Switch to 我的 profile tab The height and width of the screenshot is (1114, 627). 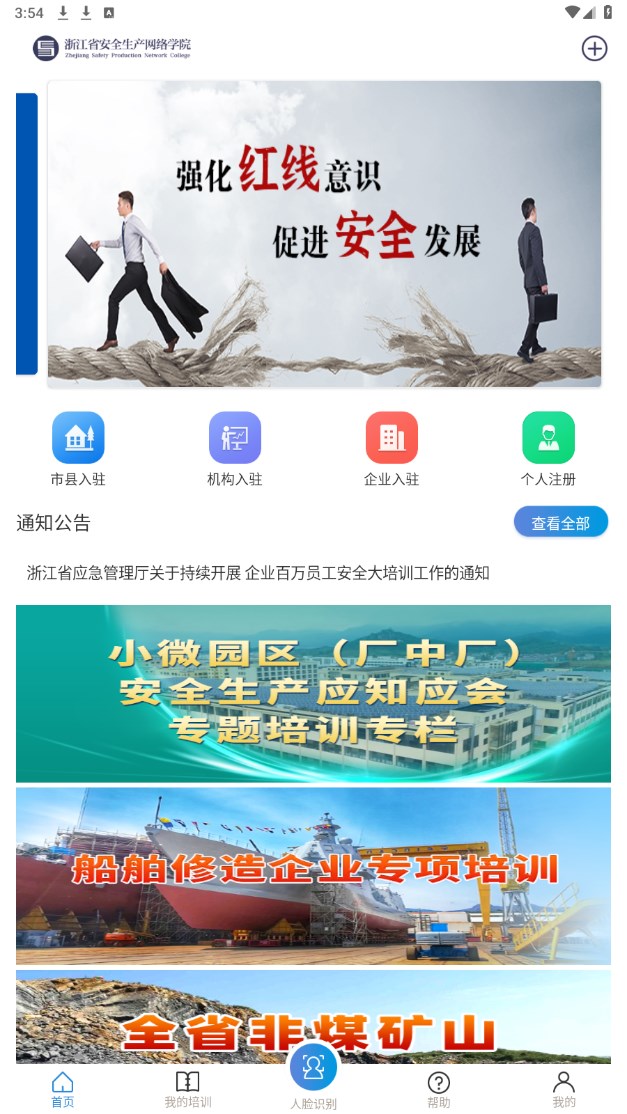tap(564, 1088)
